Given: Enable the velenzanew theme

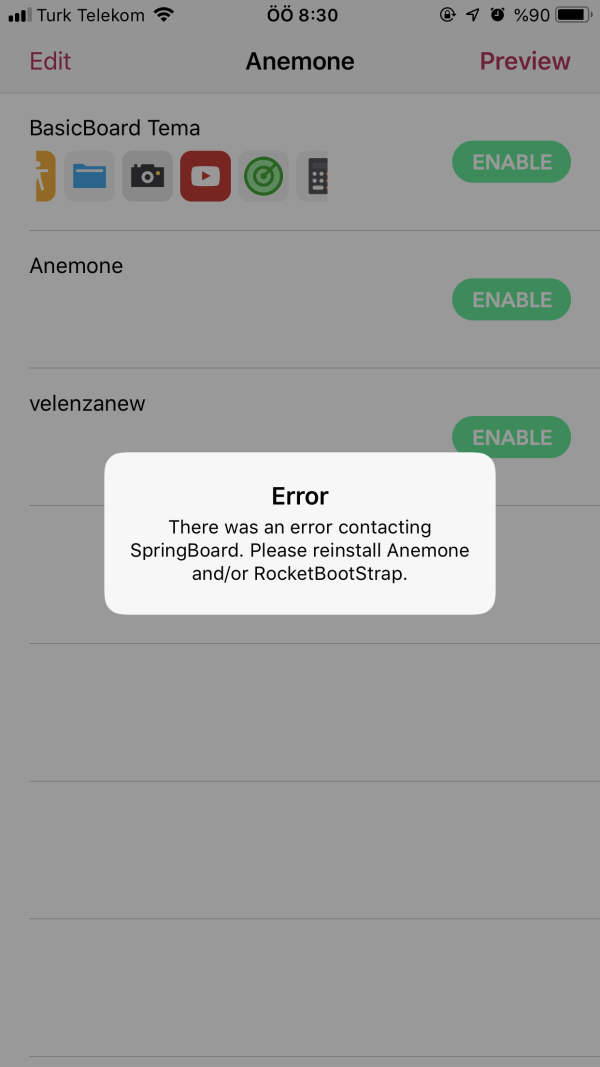Looking at the screenshot, I should pos(511,437).
